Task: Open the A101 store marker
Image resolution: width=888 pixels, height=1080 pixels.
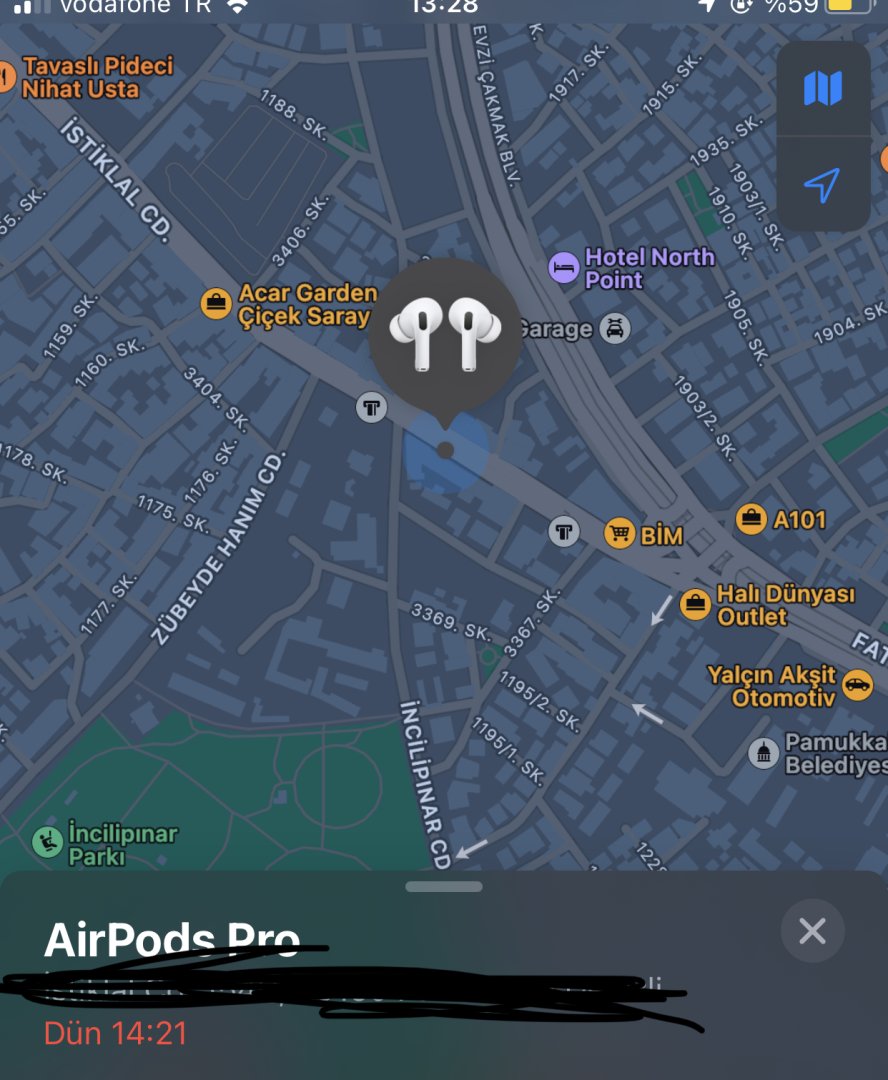Action: [x=751, y=519]
